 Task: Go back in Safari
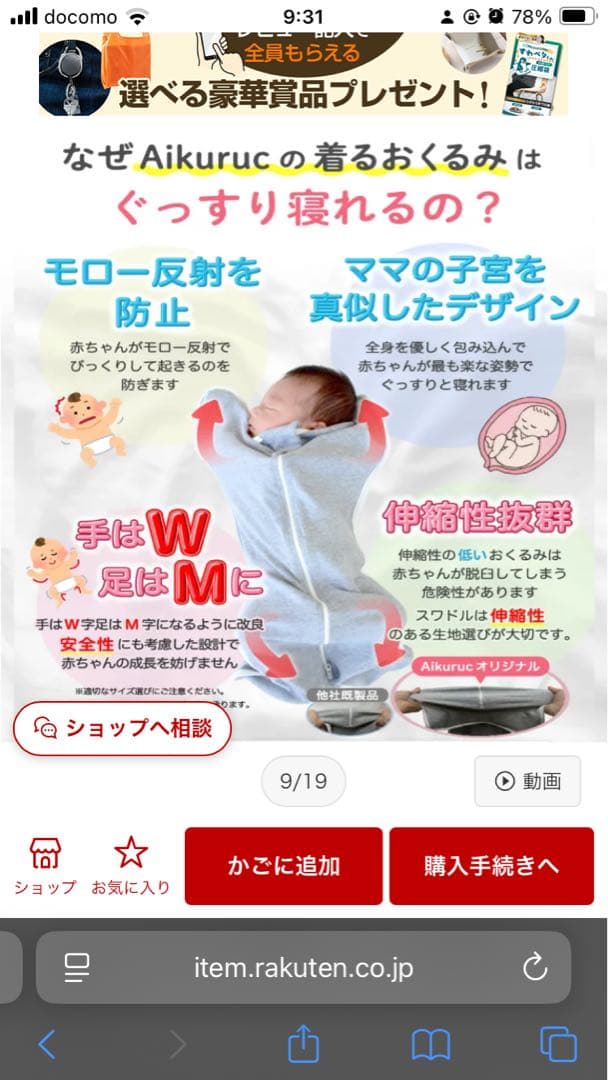46,1045
